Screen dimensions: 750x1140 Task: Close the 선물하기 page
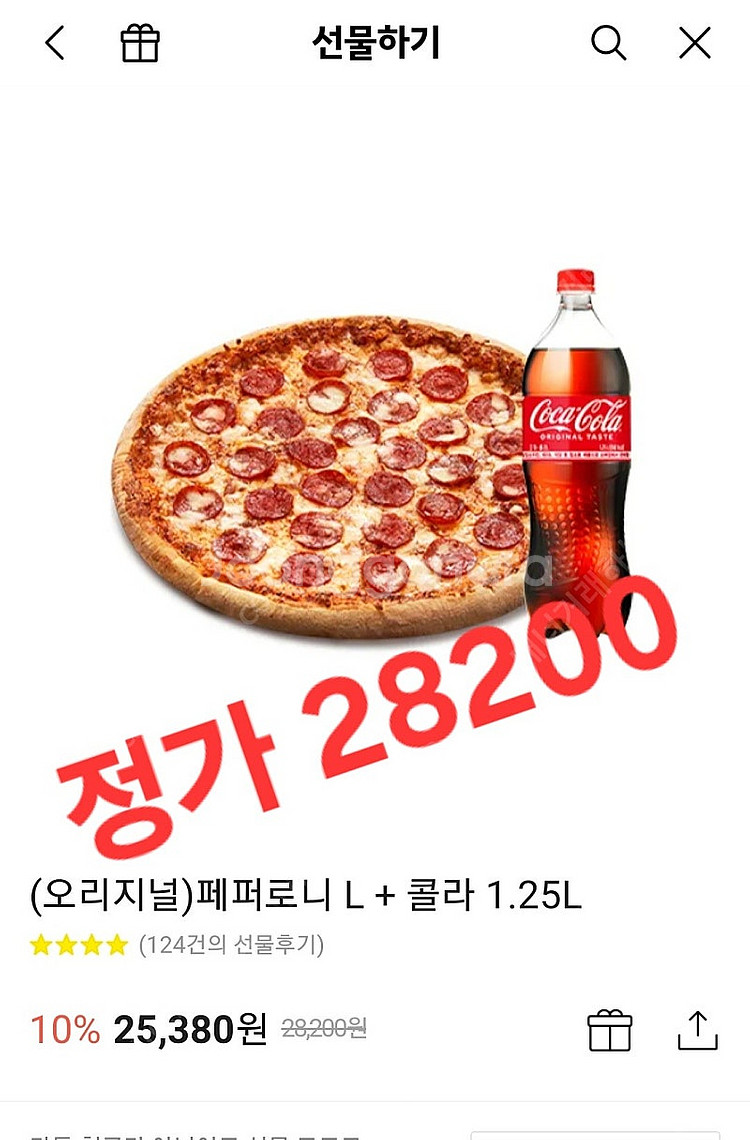pyautogui.click(x=694, y=43)
